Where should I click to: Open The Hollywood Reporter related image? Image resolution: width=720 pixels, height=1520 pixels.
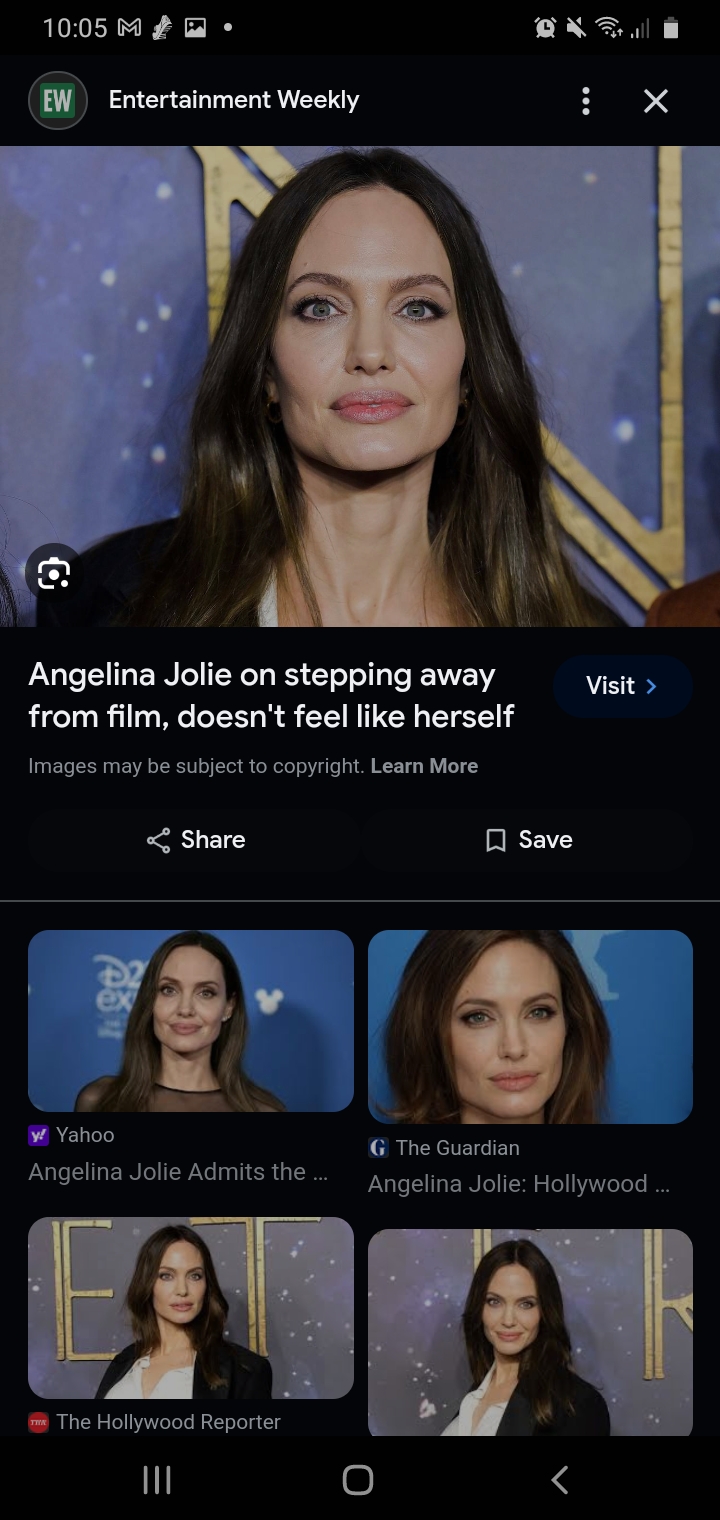click(191, 1308)
